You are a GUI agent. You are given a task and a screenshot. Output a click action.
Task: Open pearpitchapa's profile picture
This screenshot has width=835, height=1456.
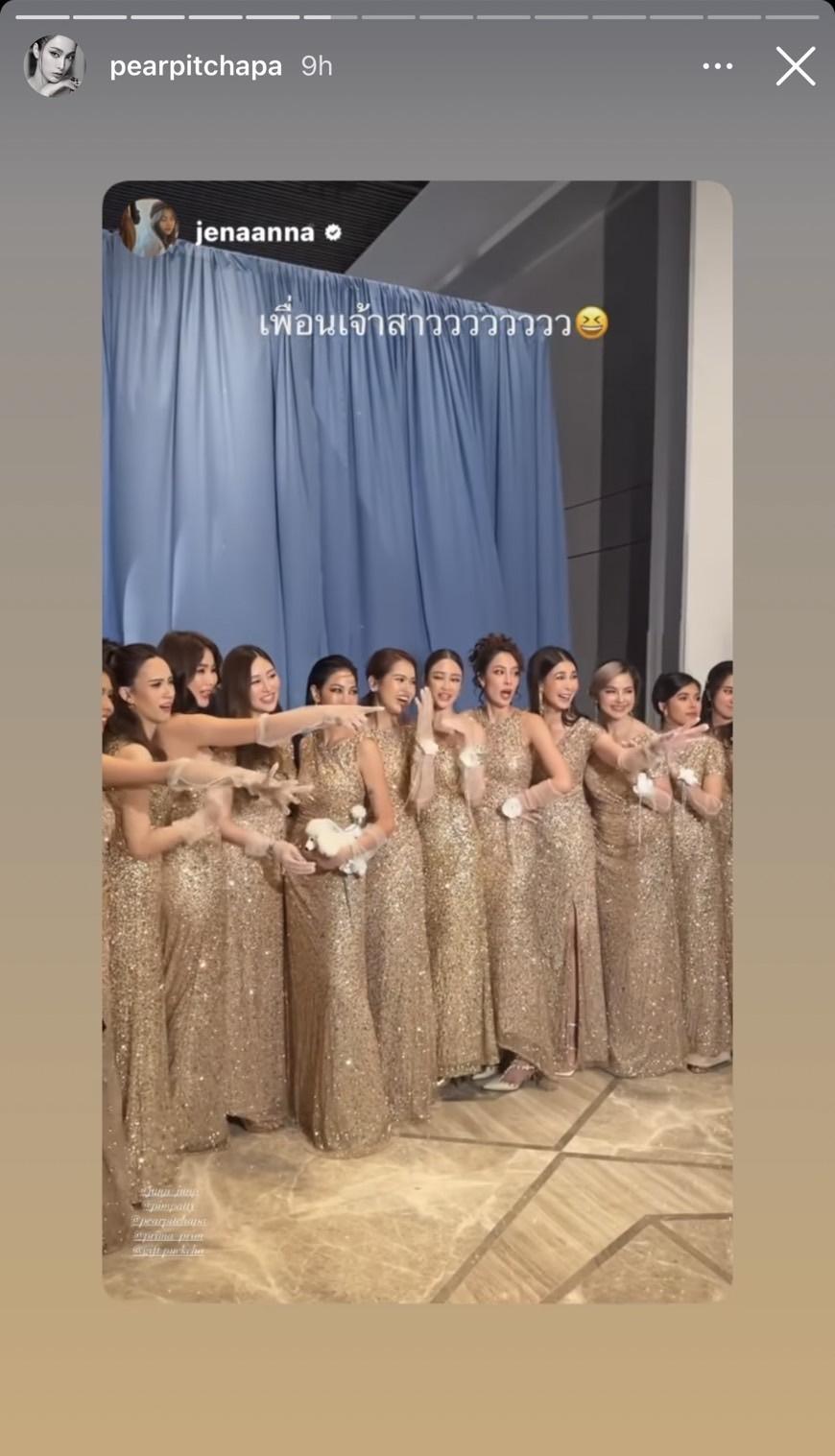(54, 66)
